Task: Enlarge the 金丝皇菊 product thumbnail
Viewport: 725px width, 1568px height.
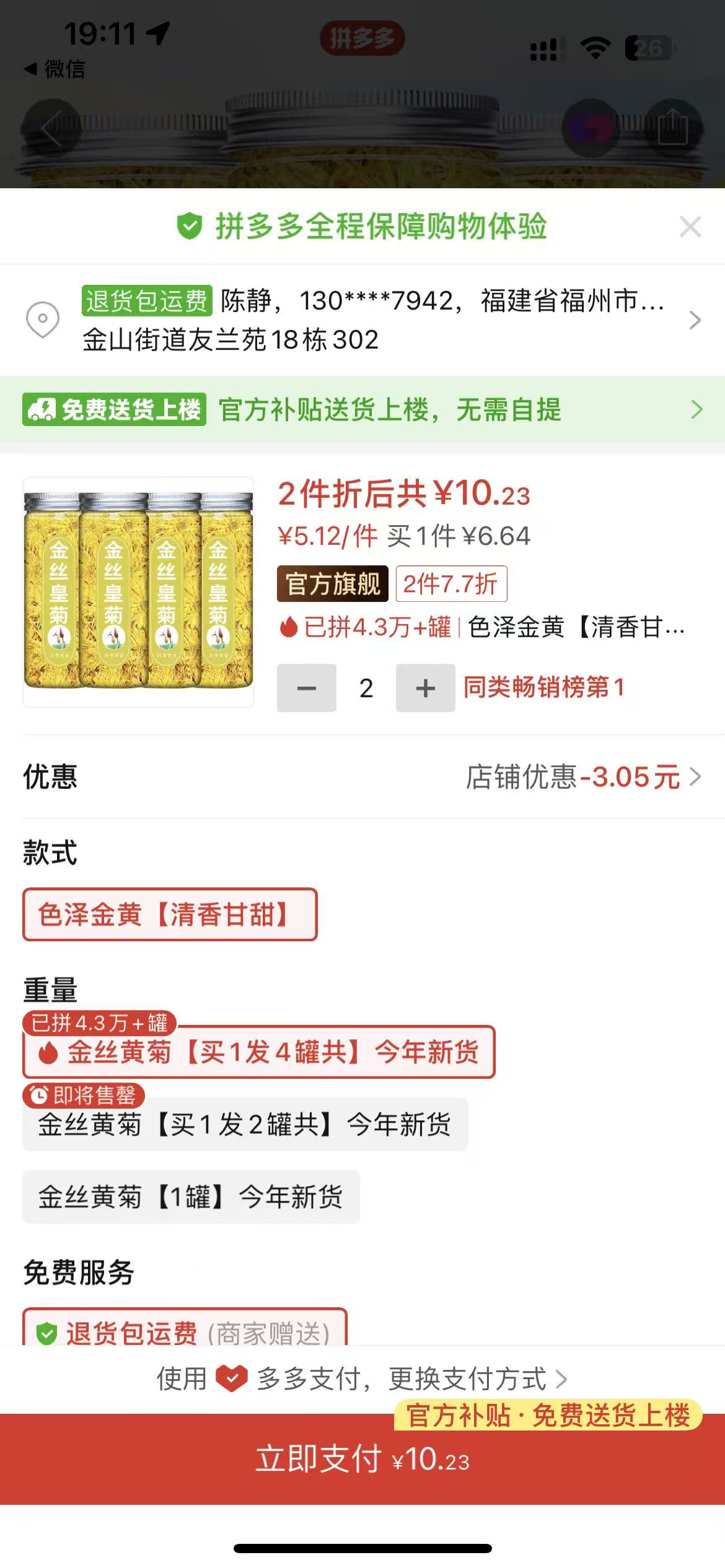Action: 138,591
